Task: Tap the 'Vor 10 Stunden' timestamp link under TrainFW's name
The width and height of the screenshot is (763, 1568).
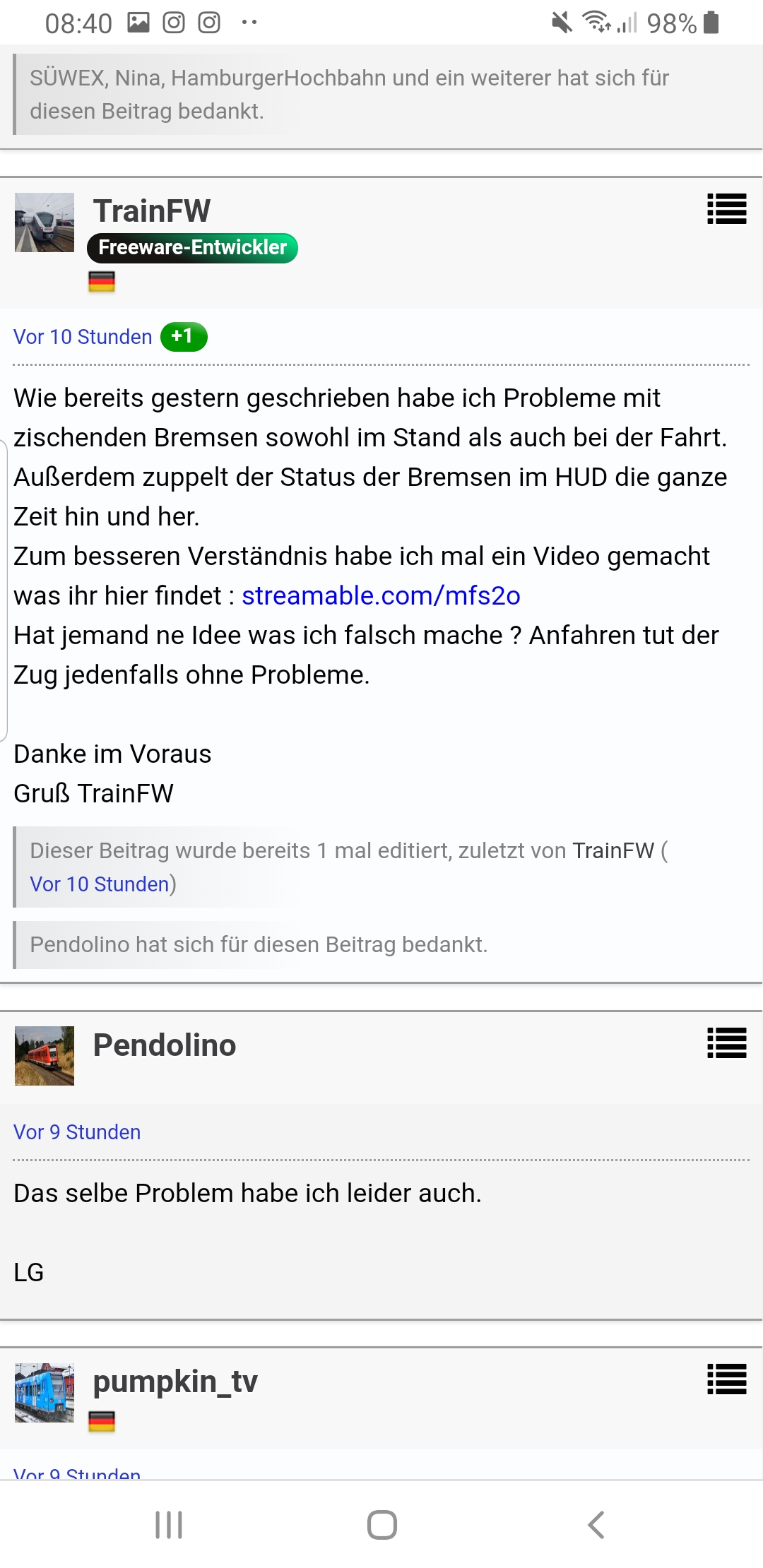Action: pos(83,337)
